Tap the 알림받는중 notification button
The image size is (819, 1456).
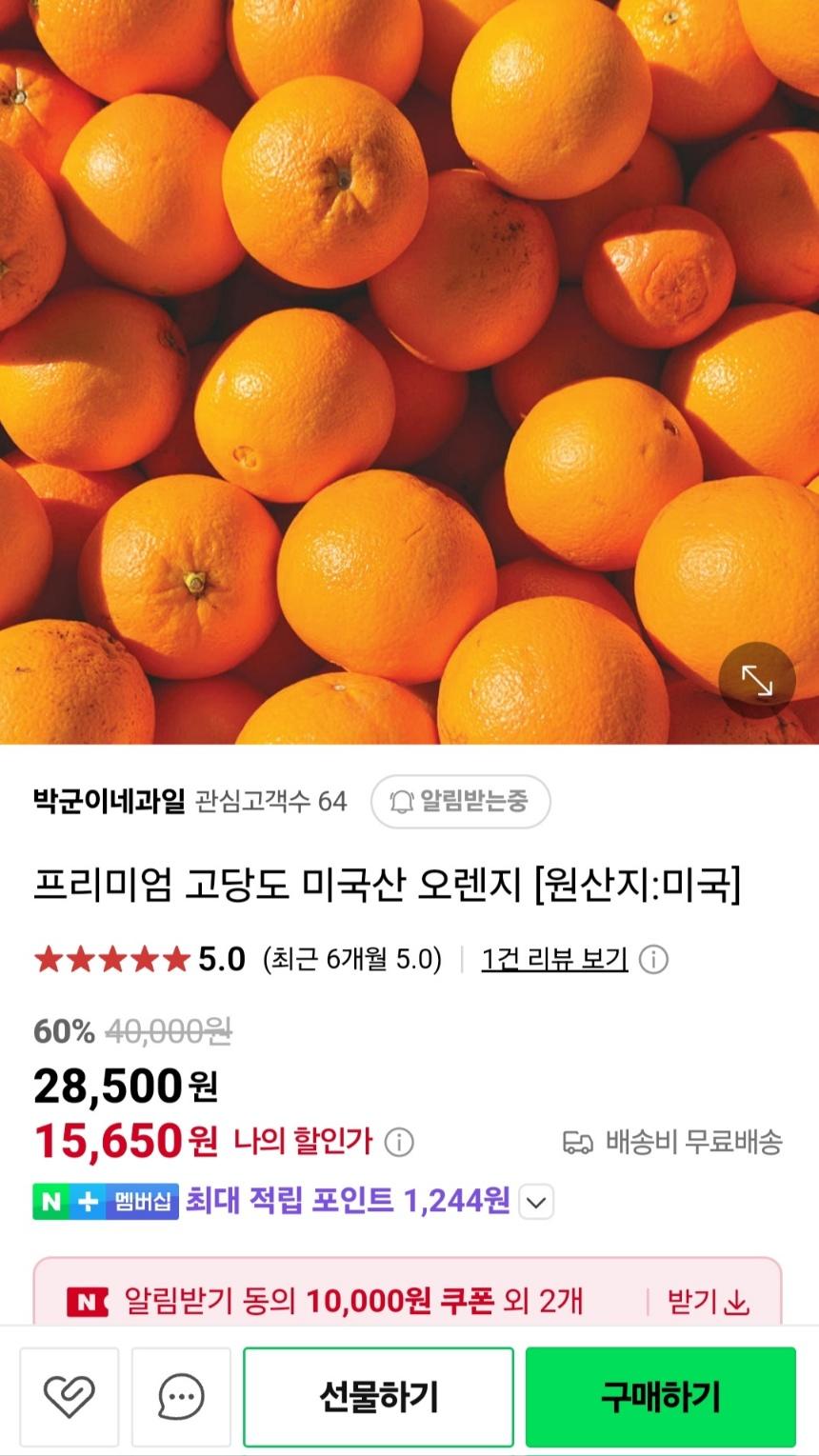coord(461,801)
